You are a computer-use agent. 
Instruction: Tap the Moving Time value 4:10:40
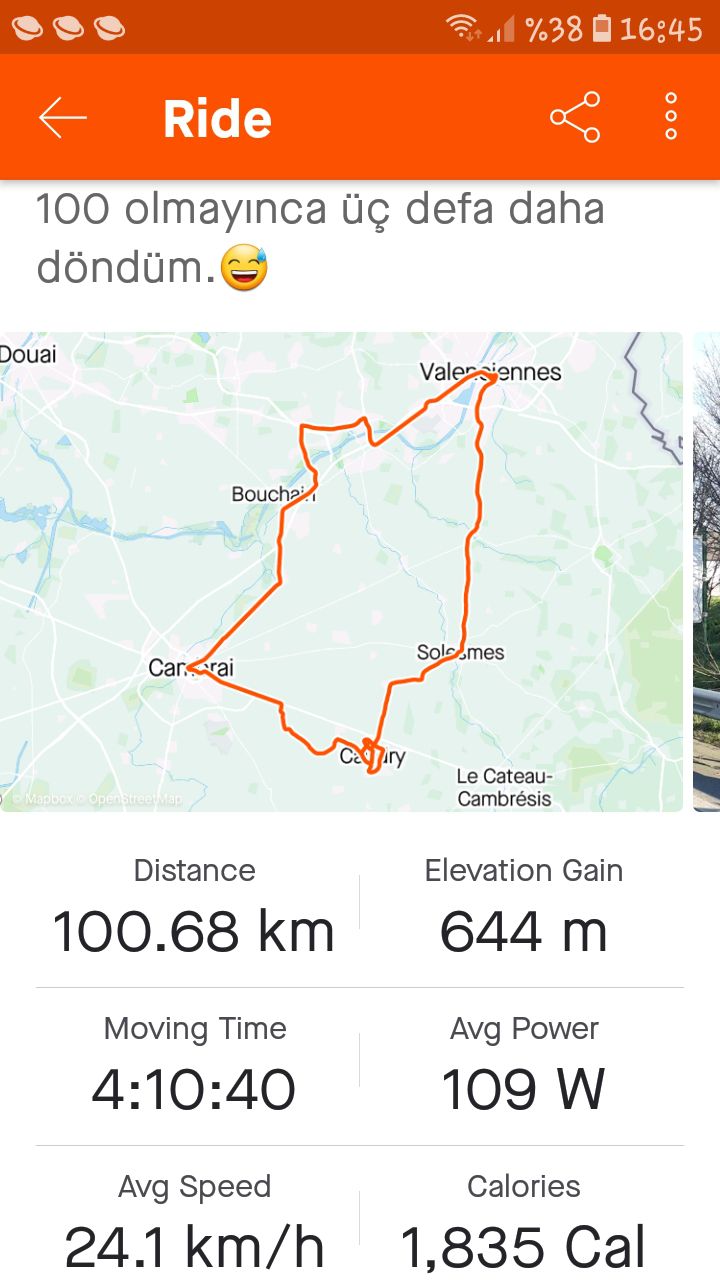tap(194, 1088)
